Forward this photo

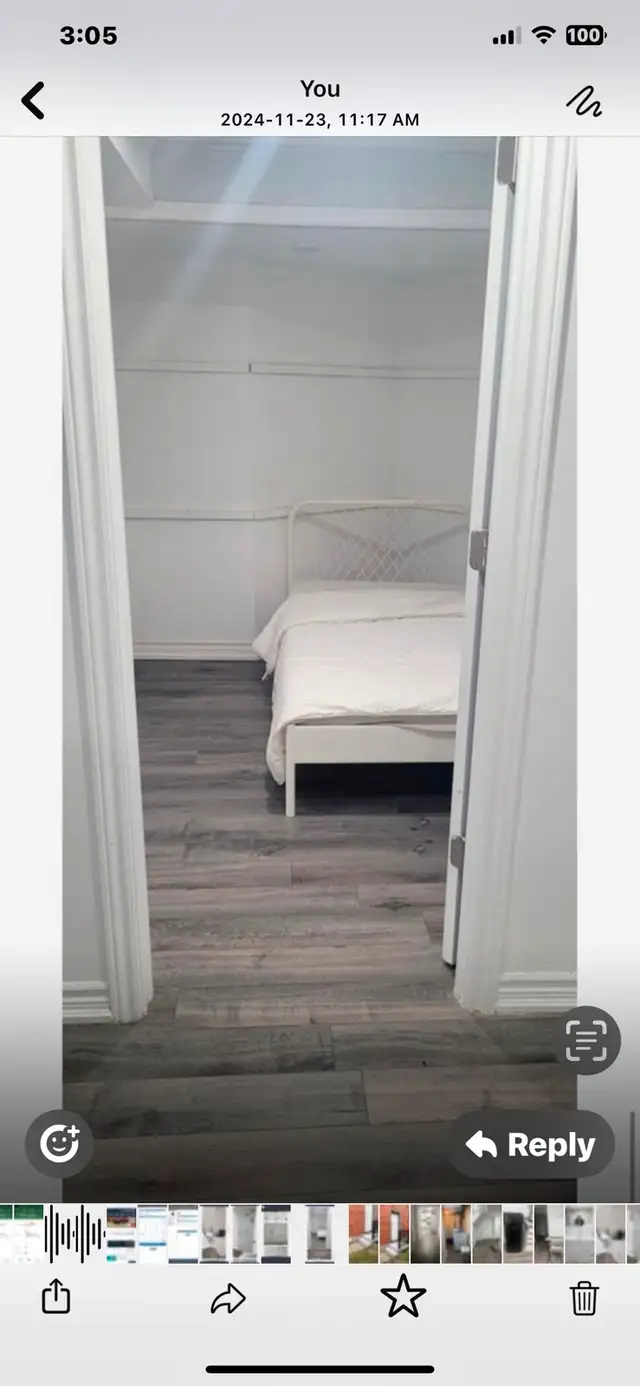[x=228, y=1299]
